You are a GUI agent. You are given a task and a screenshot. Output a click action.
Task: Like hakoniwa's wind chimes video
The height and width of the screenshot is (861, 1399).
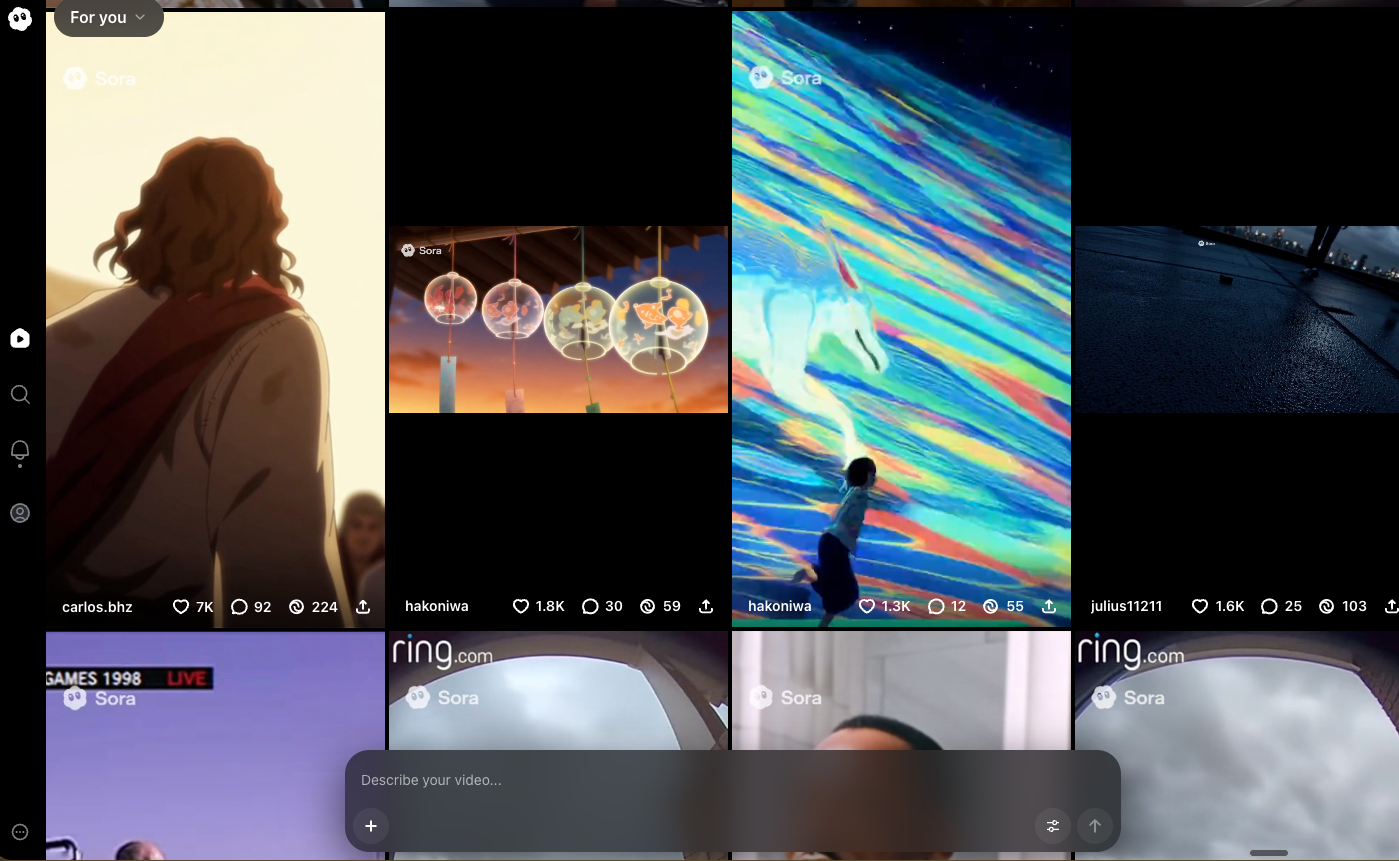[521, 606]
